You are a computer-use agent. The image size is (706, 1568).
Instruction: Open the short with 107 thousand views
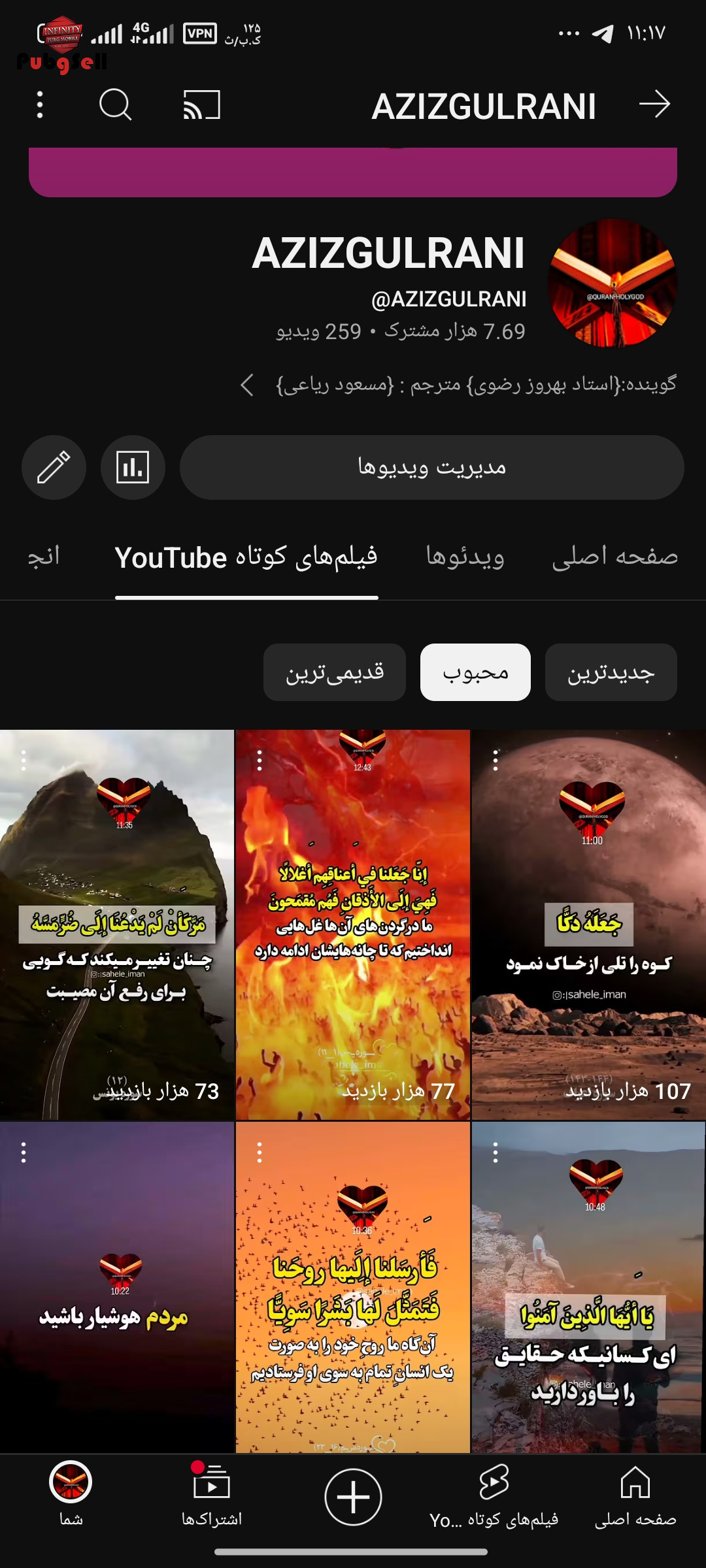click(588, 924)
